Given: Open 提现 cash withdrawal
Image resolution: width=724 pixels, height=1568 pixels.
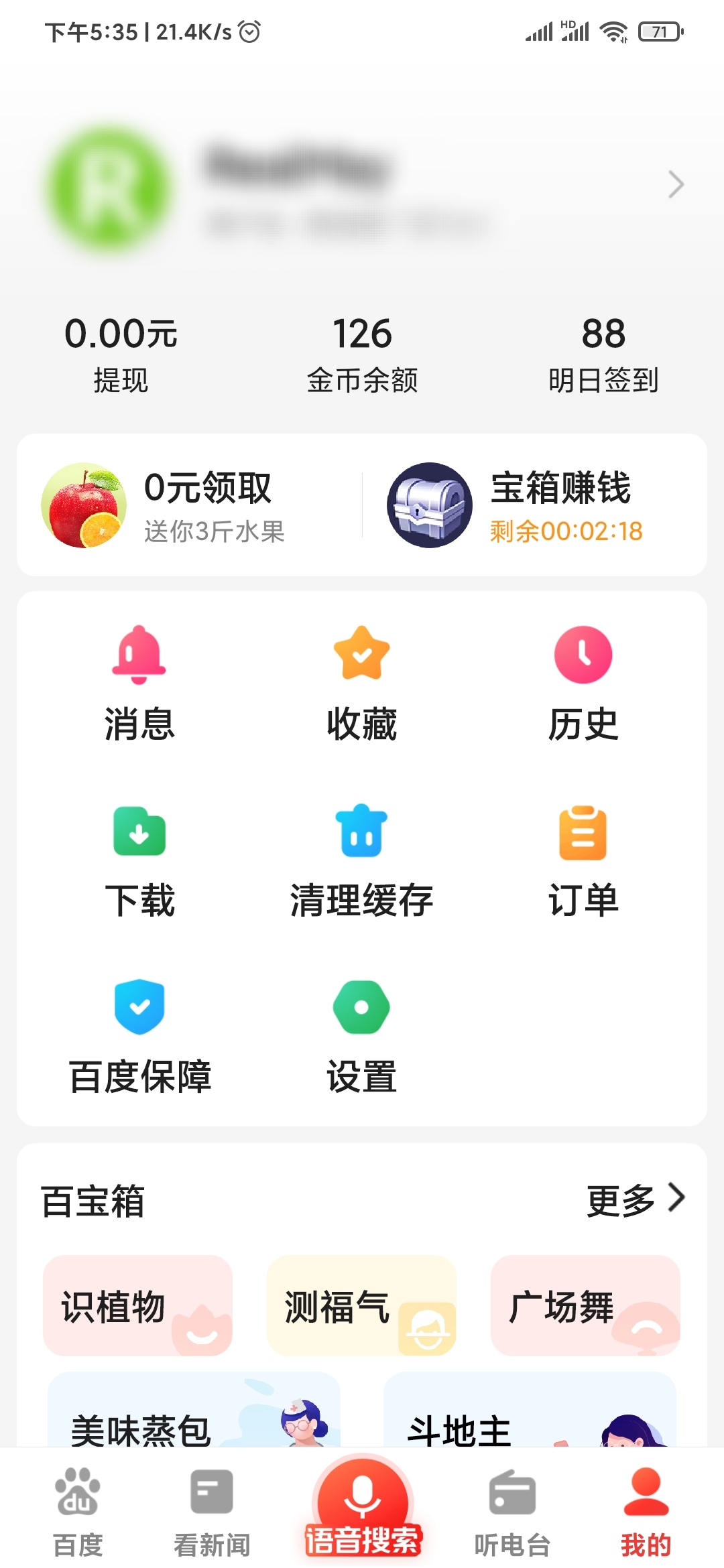Looking at the screenshot, I should tap(121, 354).
